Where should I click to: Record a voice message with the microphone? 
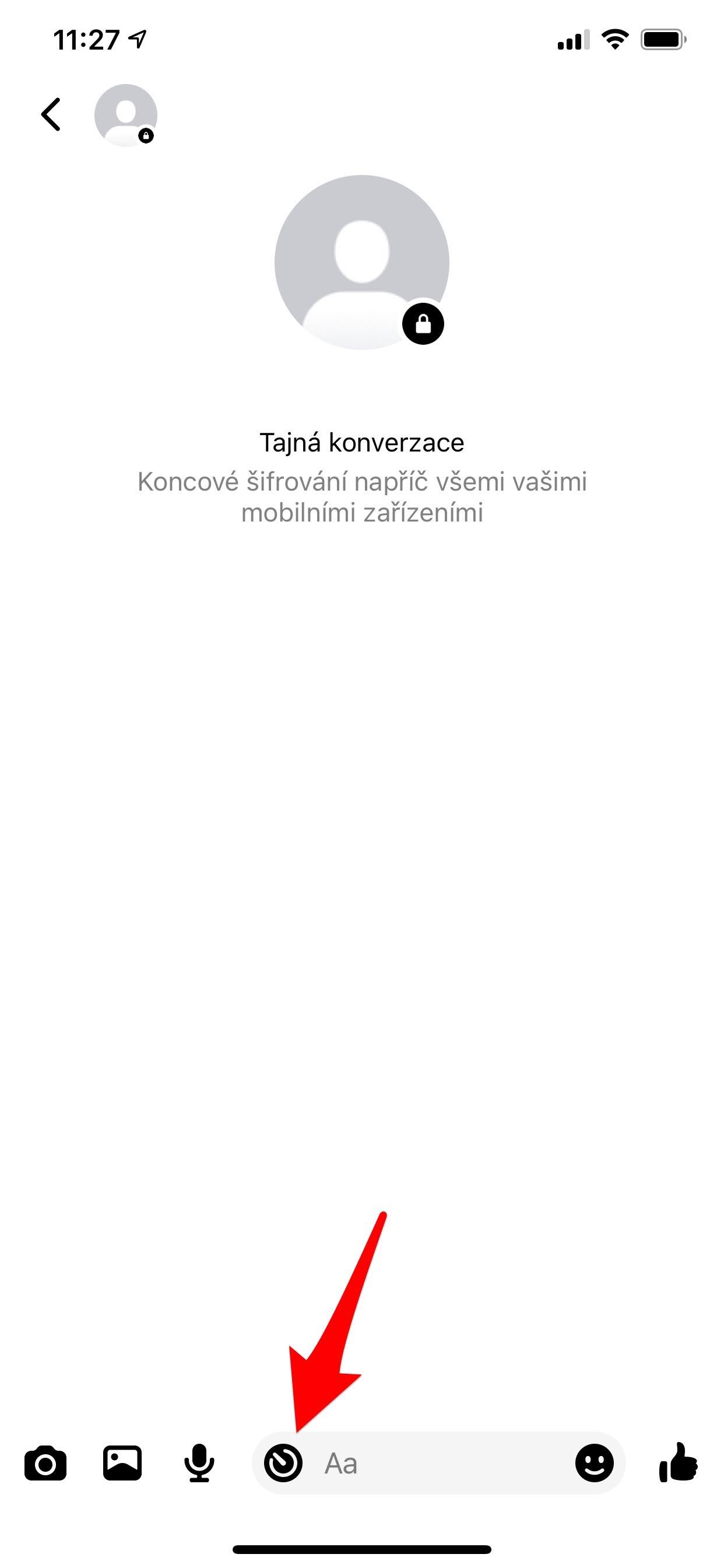199,1464
